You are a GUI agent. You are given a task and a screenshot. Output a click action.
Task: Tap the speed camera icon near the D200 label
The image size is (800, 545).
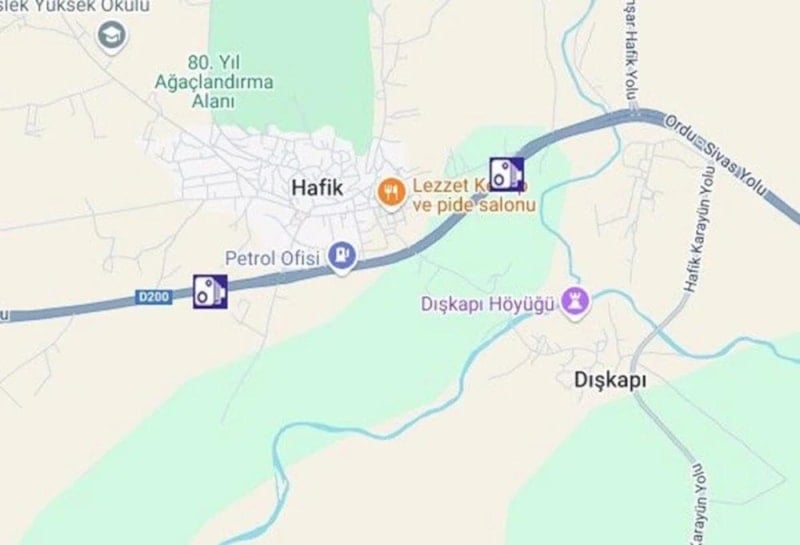(210, 291)
